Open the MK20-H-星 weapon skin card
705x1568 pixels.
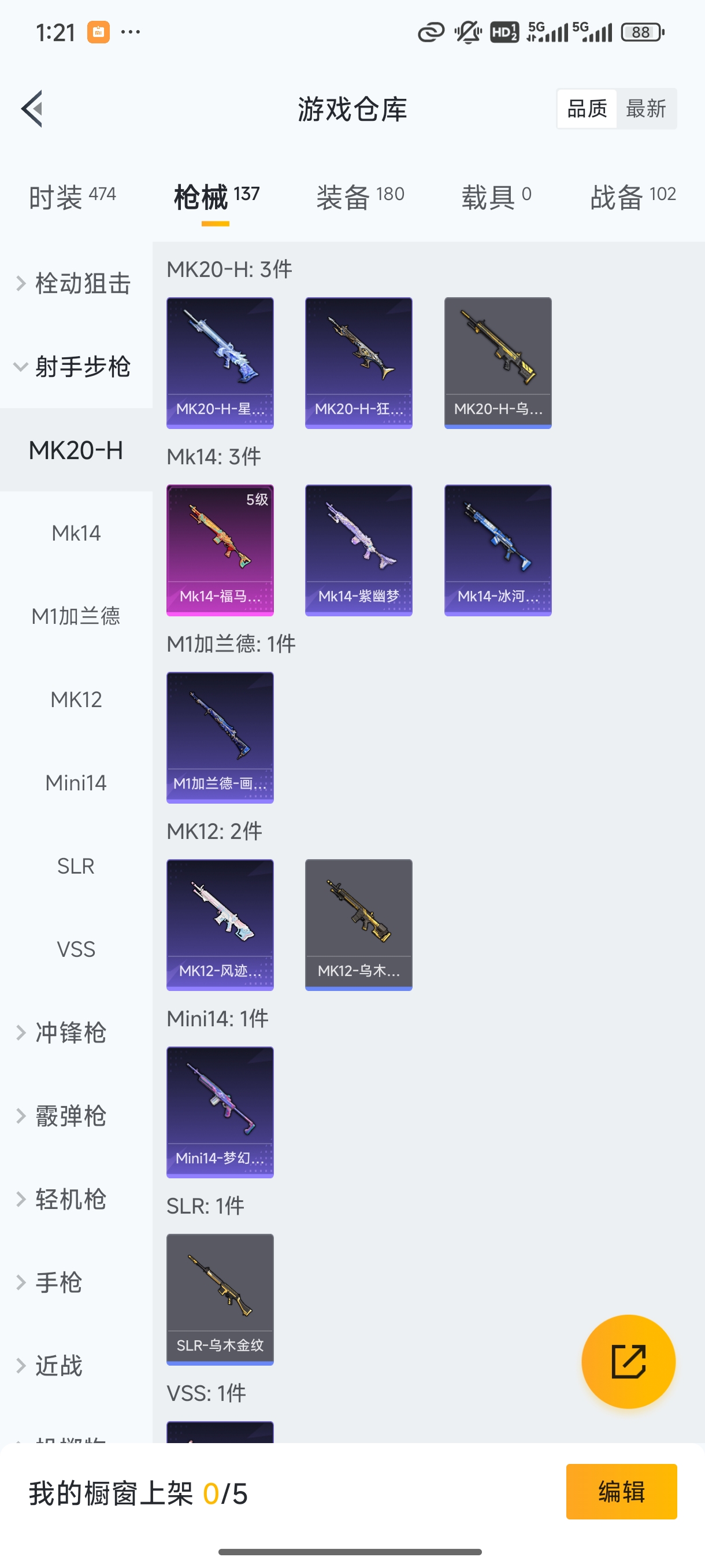tap(220, 362)
